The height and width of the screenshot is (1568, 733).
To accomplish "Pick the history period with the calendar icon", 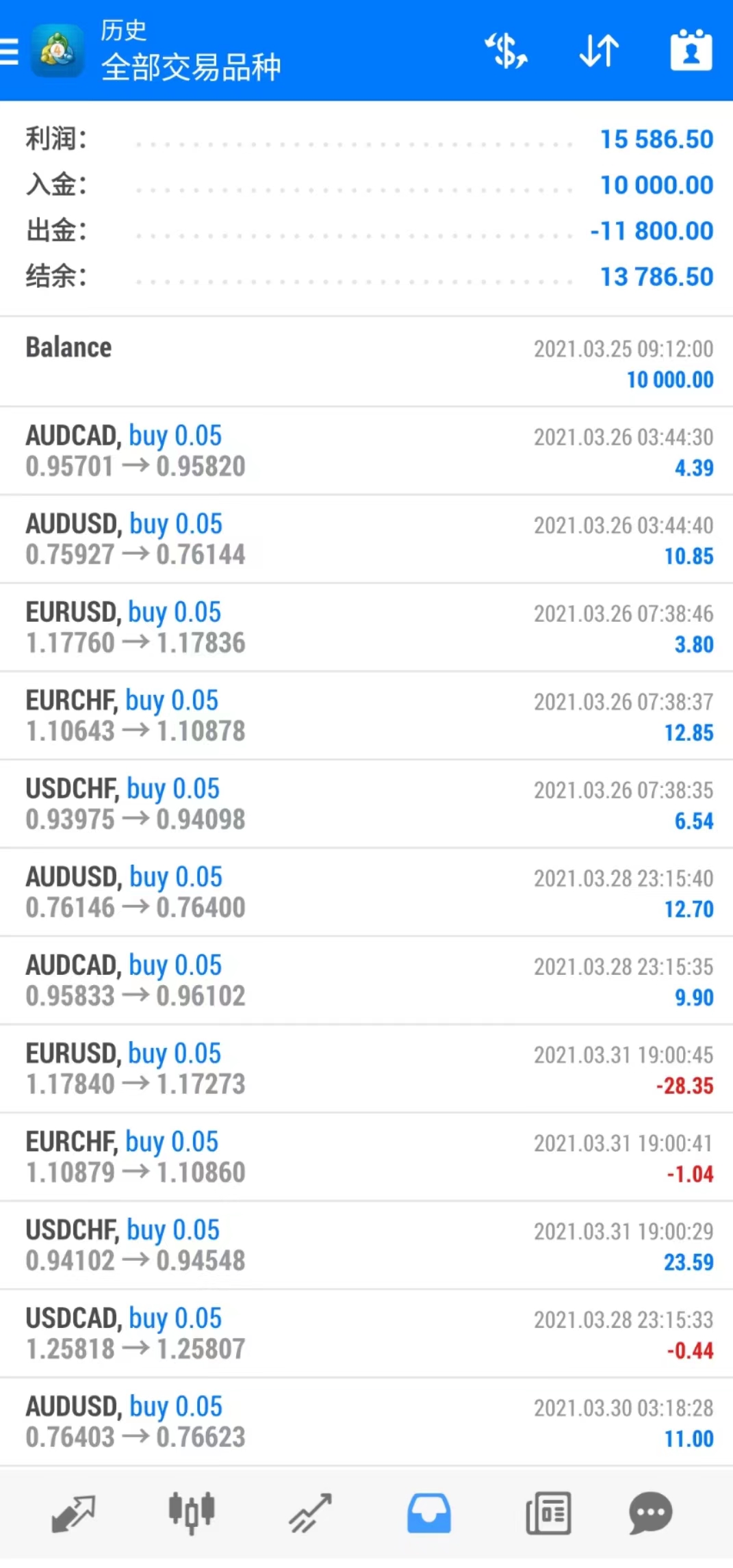I will click(691, 51).
